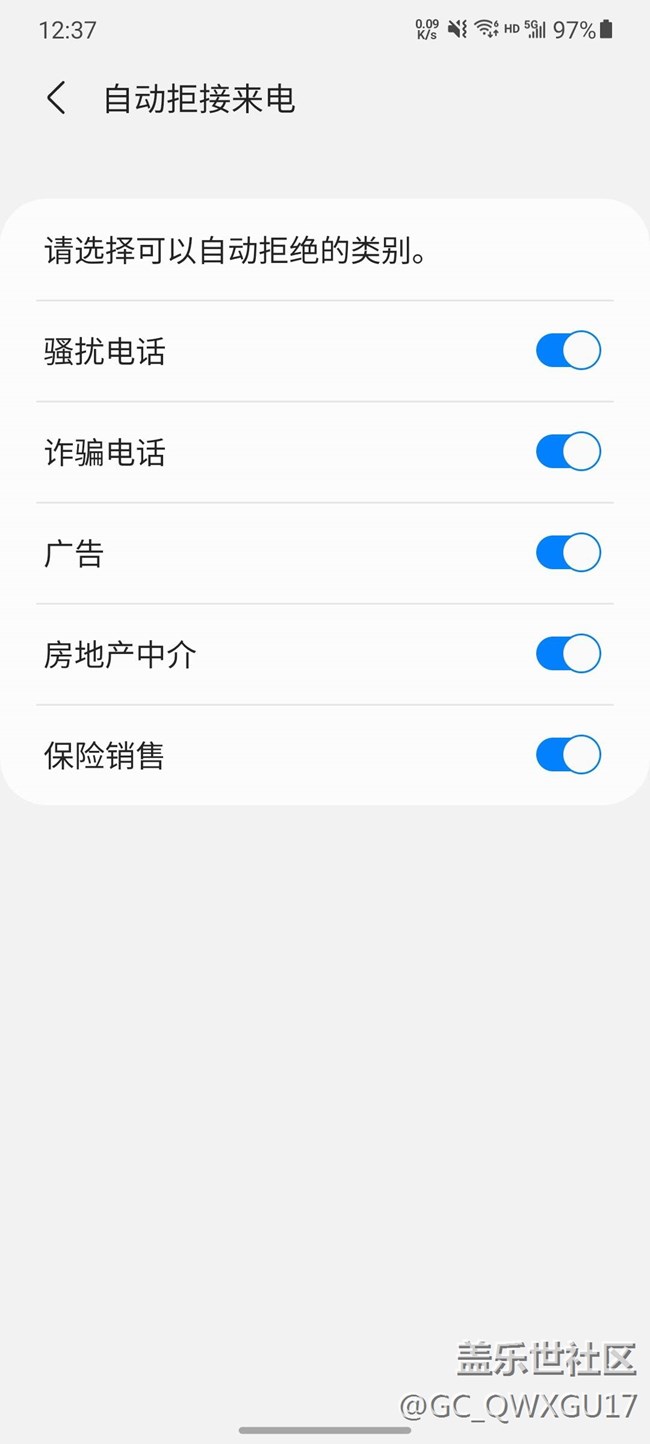Toggle off 骚扰电话 auto-reject switch
The height and width of the screenshot is (1444, 650).
tap(568, 351)
